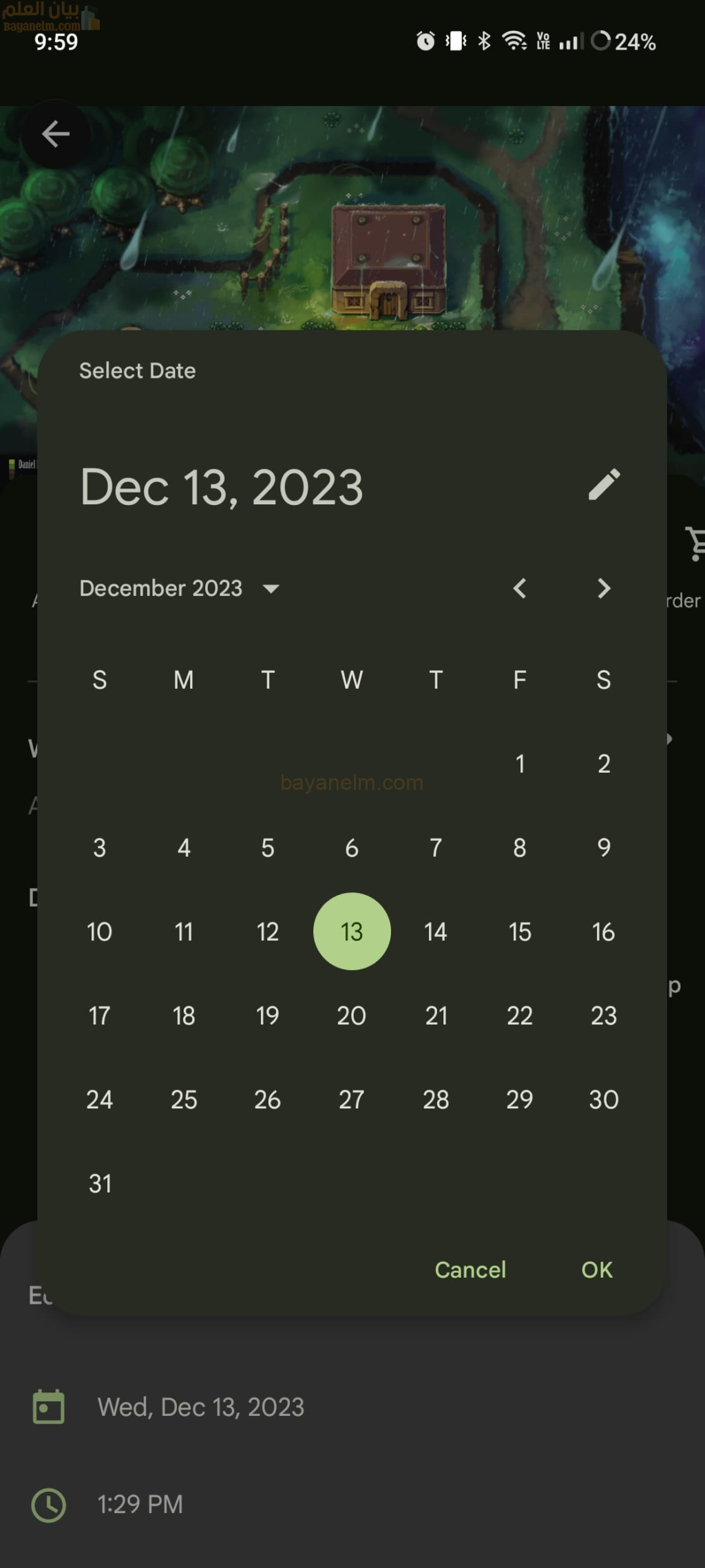Pick December 9 on the calendar

pos(604,848)
